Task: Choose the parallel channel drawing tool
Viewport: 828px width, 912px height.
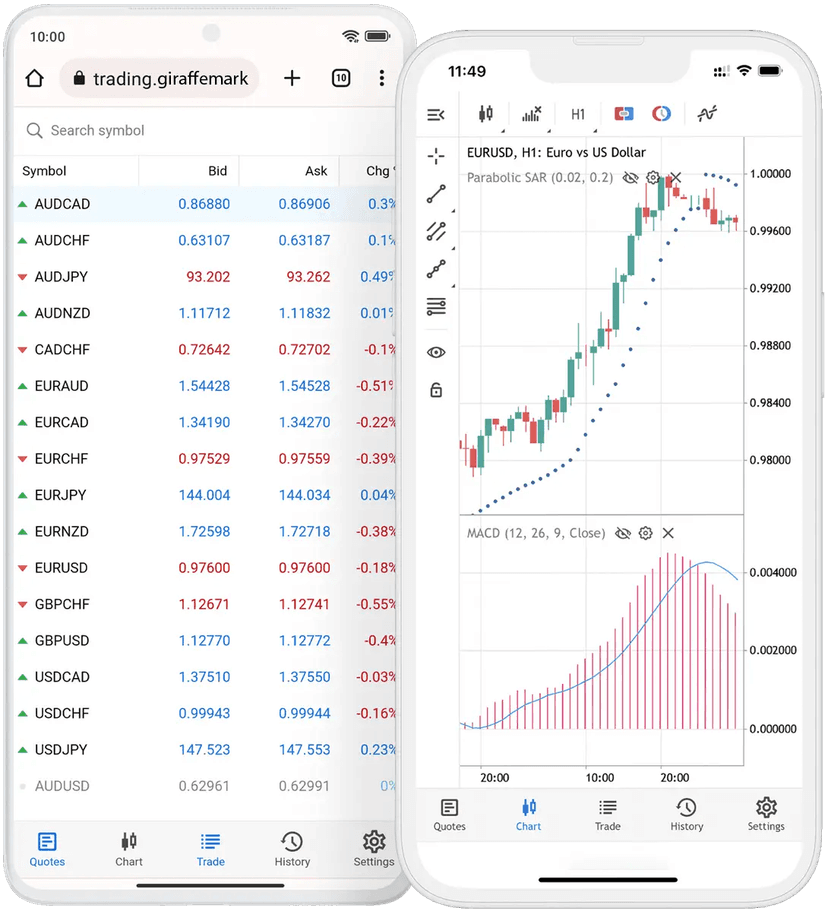Action: (x=435, y=231)
